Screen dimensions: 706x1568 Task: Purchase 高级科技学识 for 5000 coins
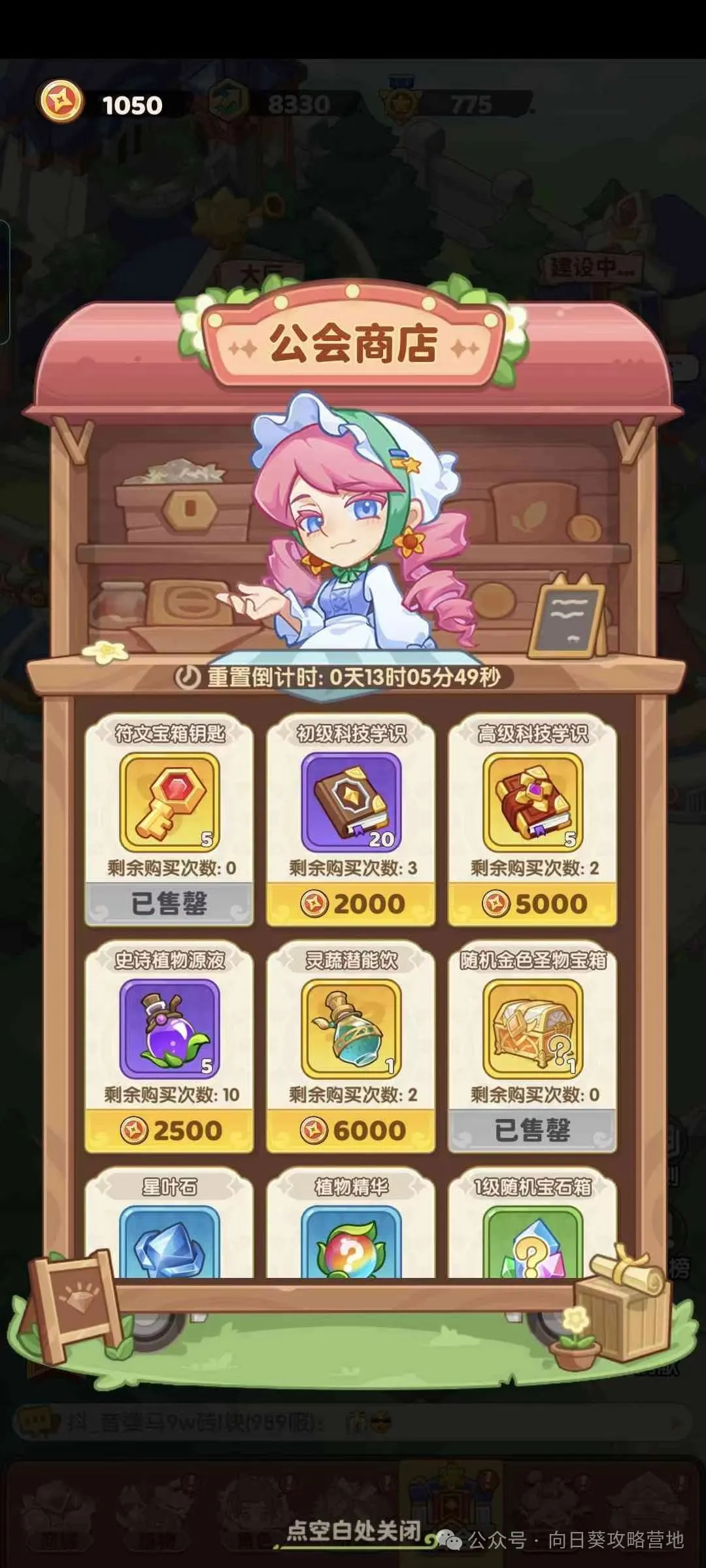[x=533, y=904]
